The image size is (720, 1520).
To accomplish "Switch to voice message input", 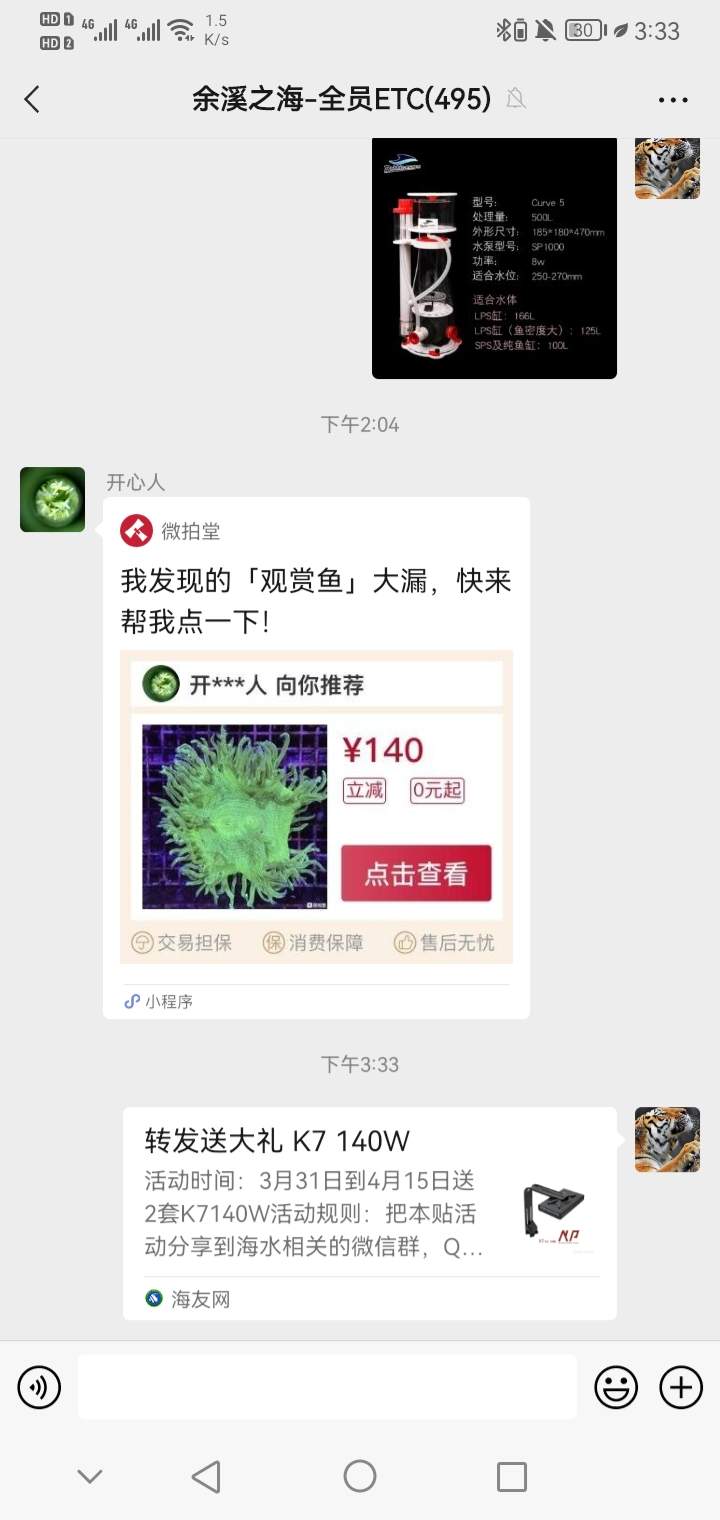I will coord(39,1387).
